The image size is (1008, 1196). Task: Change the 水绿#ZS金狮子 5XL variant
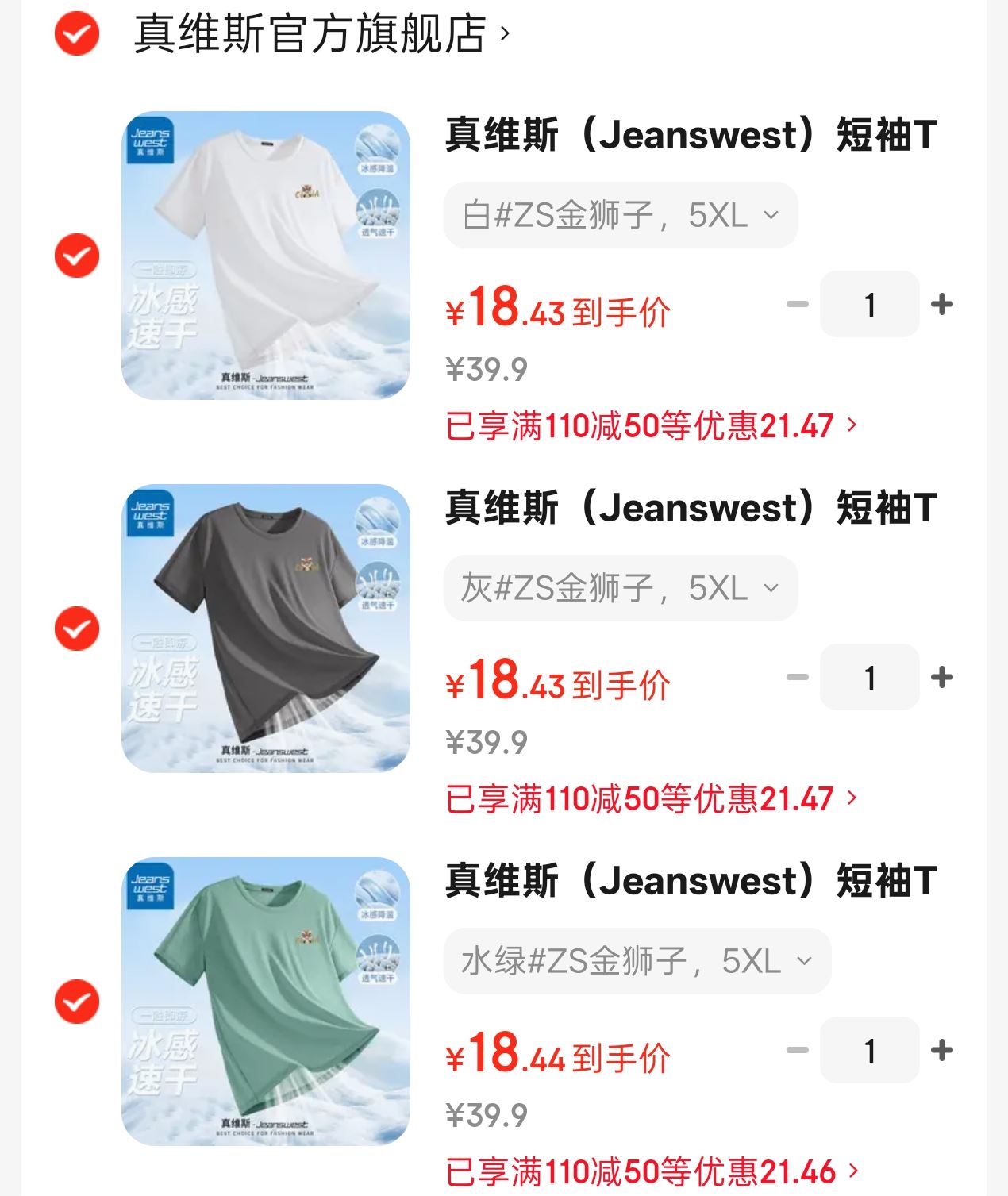(x=637, y=961)
